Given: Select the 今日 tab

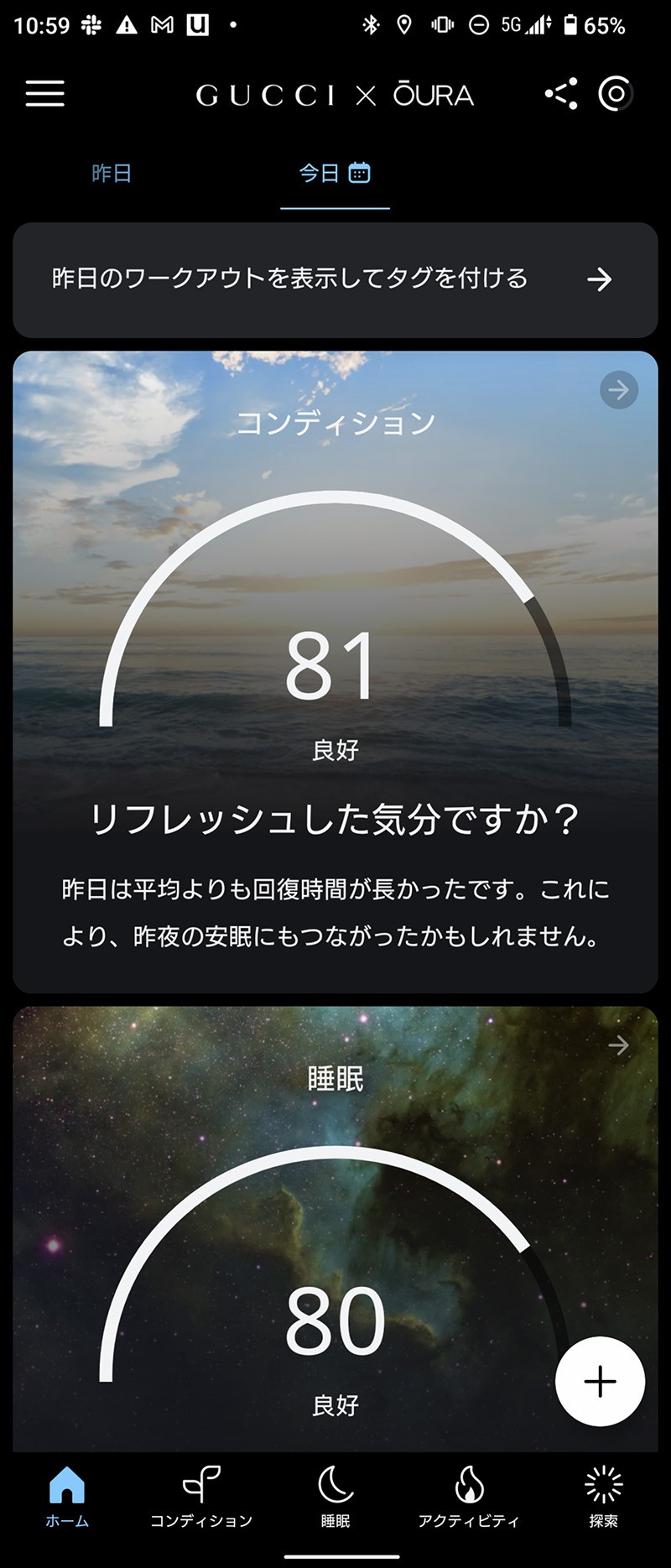Looking at the screenshot, I should [x=334, y=174].
